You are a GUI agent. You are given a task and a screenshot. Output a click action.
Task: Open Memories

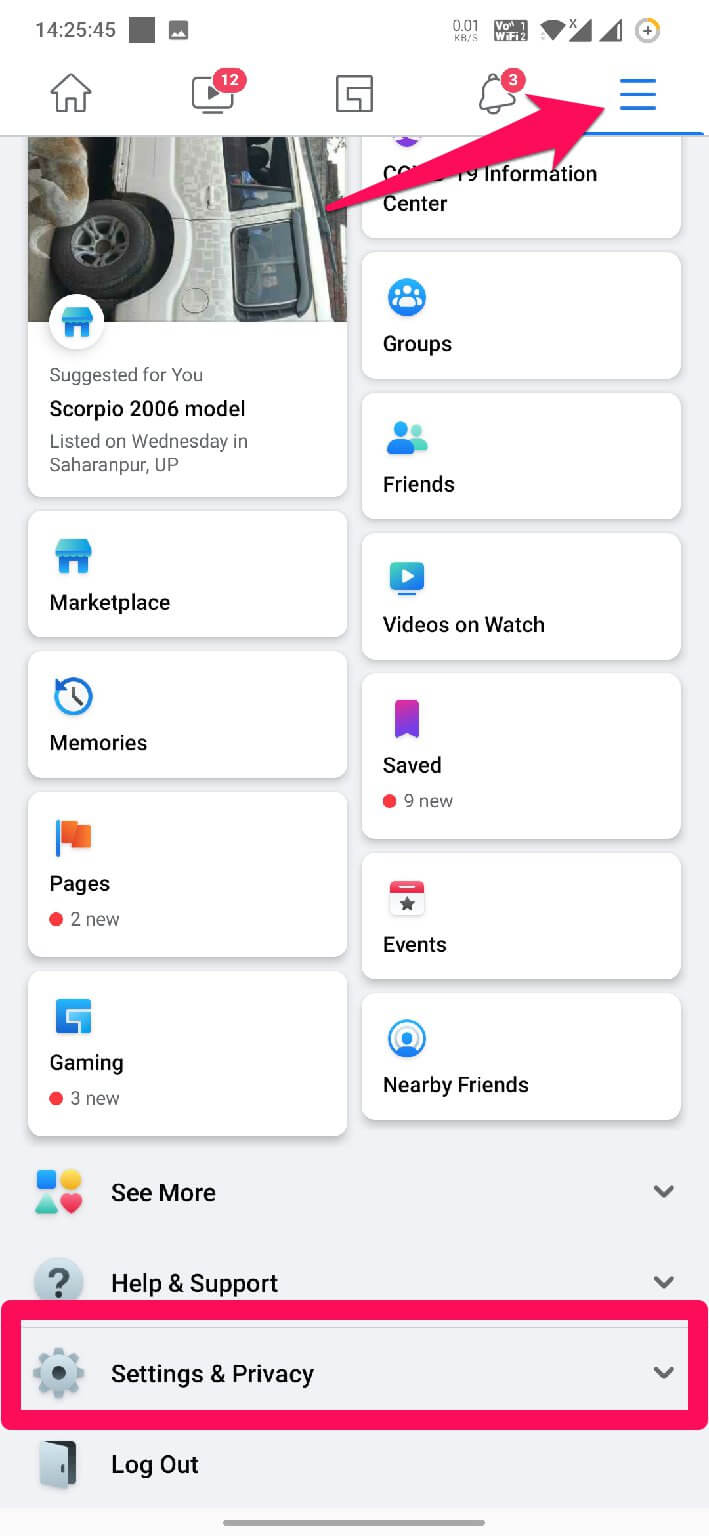(x=187, y=714)
